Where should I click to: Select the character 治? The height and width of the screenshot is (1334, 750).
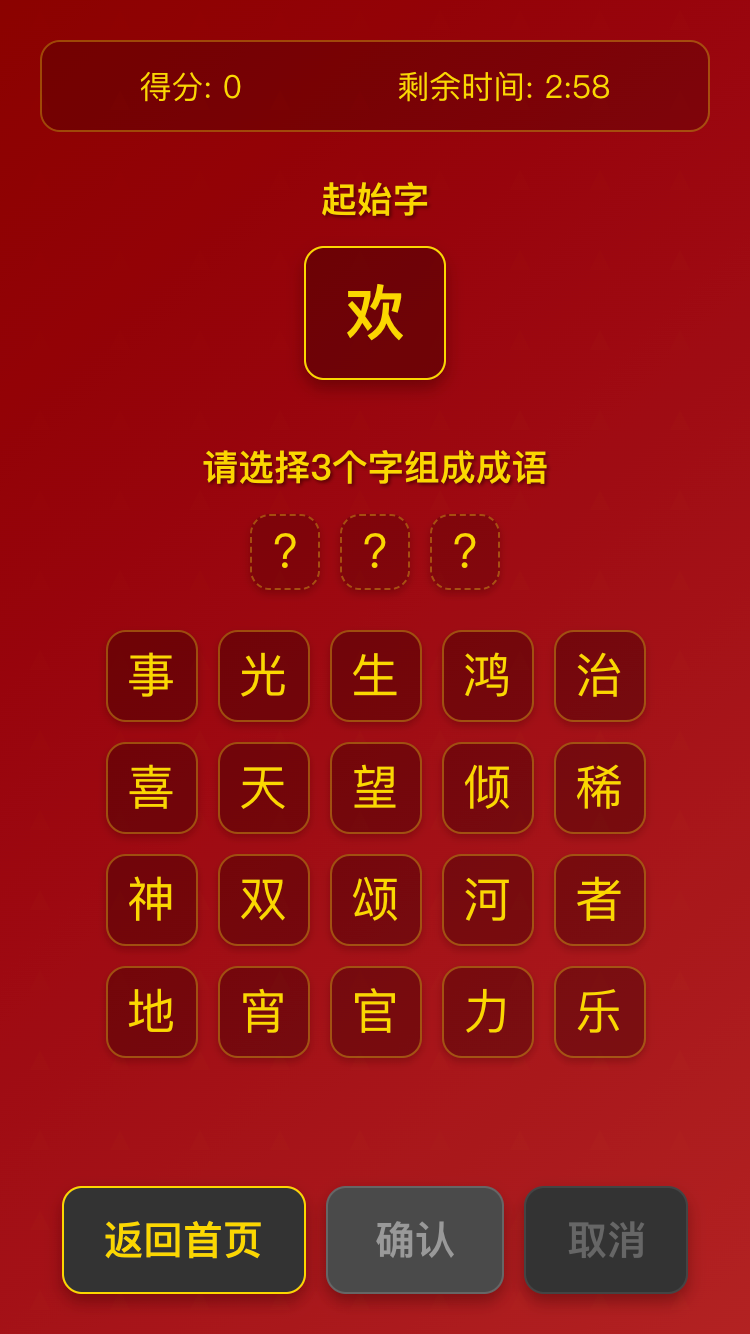click(600, 676)
